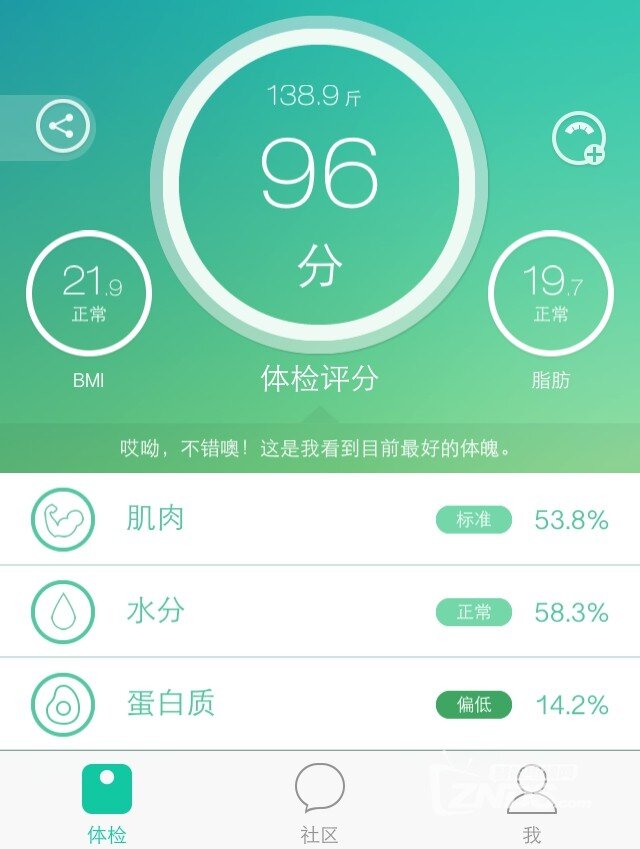This screenshot has width=640, height=849.
Task: Switch to the 社区 tab
Action: 320,802
